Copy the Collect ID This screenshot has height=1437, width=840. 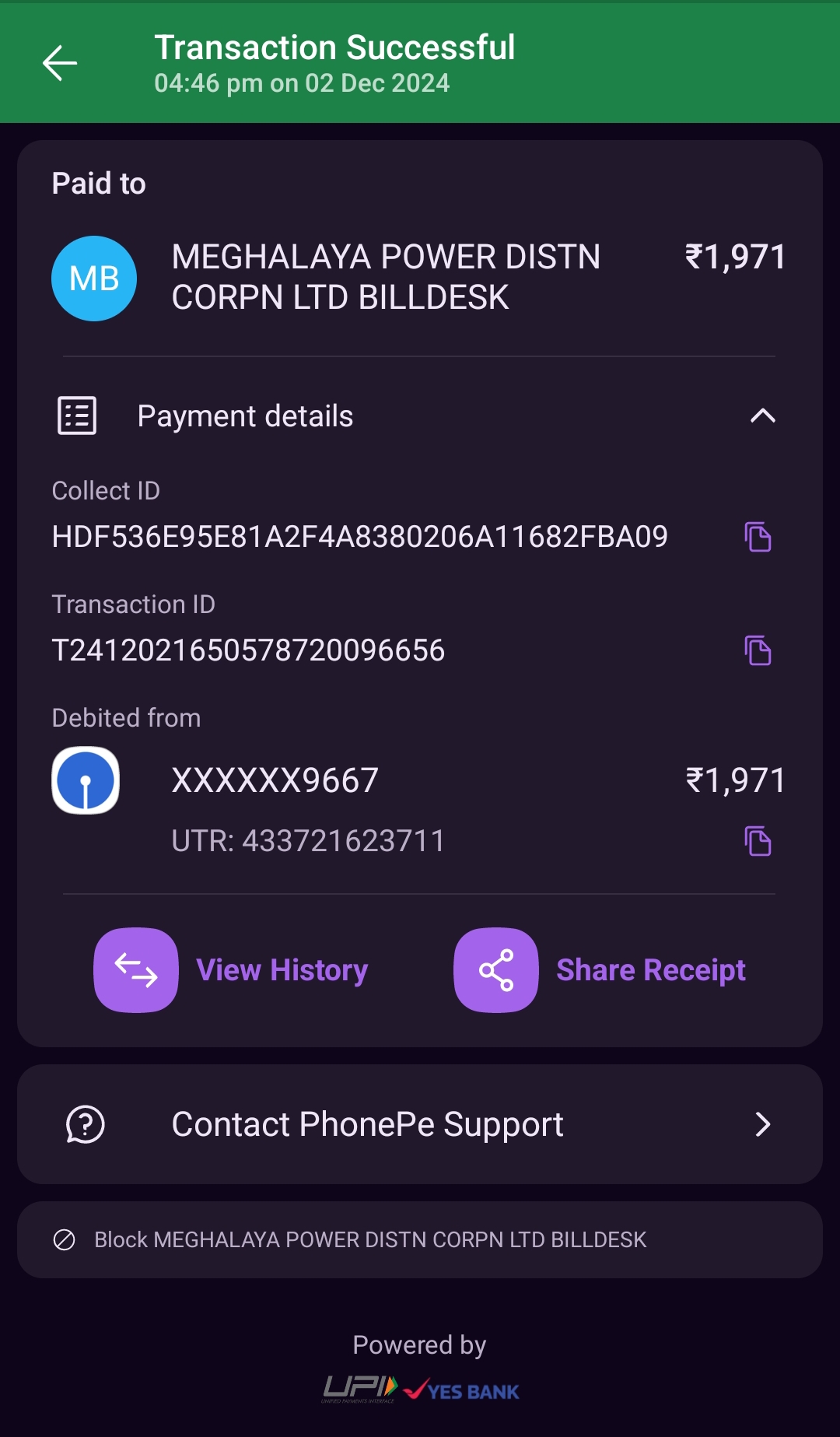[758, 537]
